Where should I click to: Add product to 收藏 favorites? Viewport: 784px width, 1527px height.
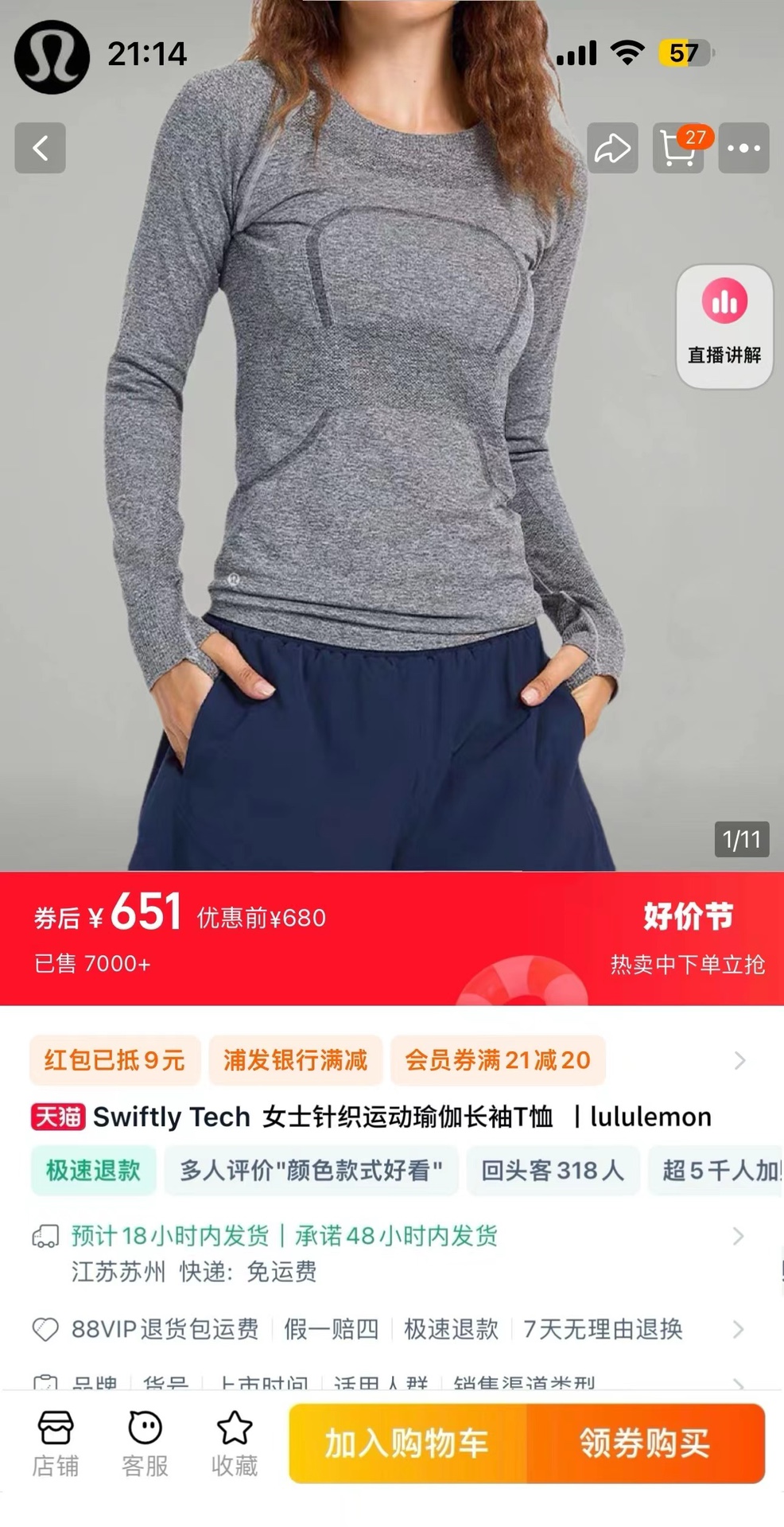(235, 1443)
